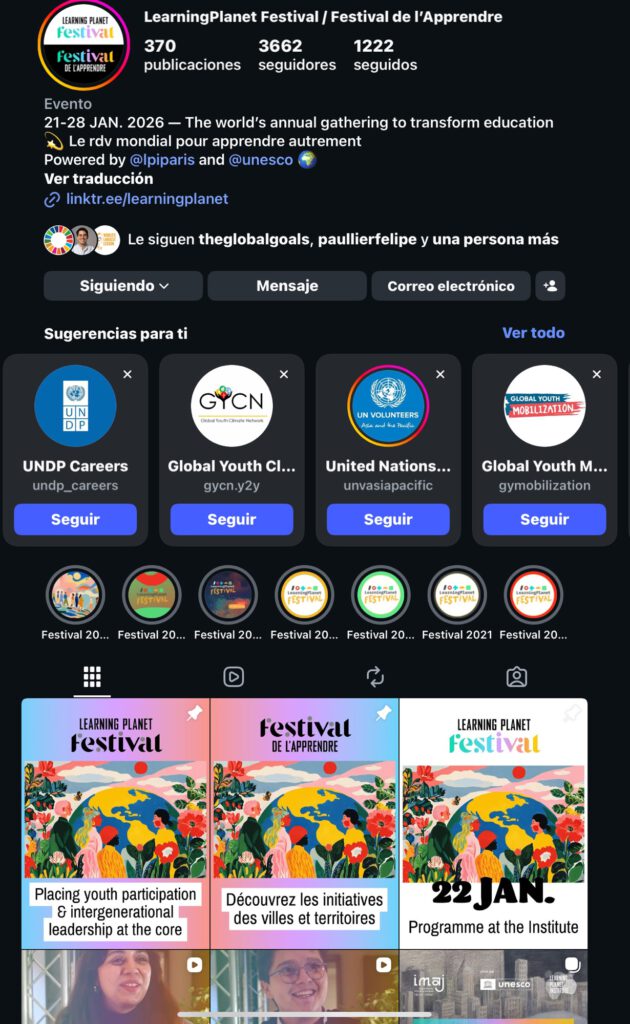
Task: Open the pinned youth participation post
Action: [116, 822]
